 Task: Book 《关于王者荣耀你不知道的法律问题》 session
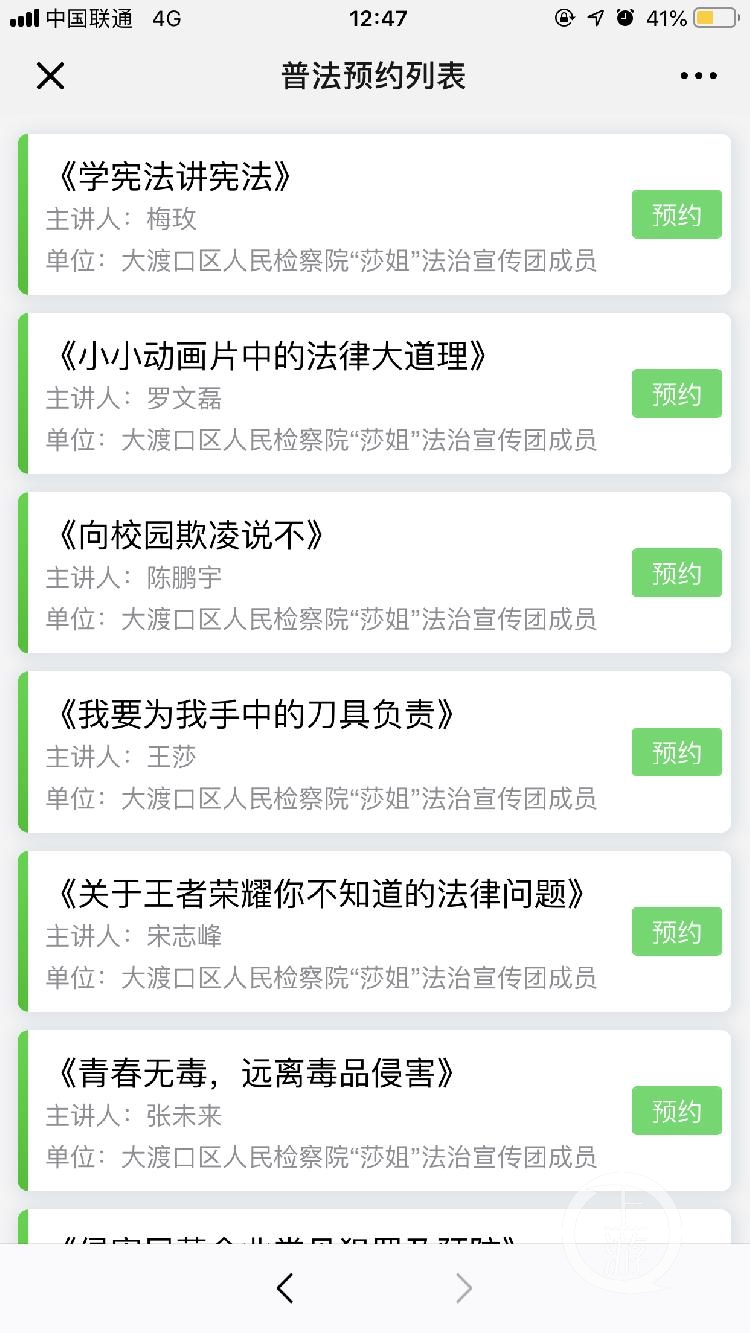(676, 932)
